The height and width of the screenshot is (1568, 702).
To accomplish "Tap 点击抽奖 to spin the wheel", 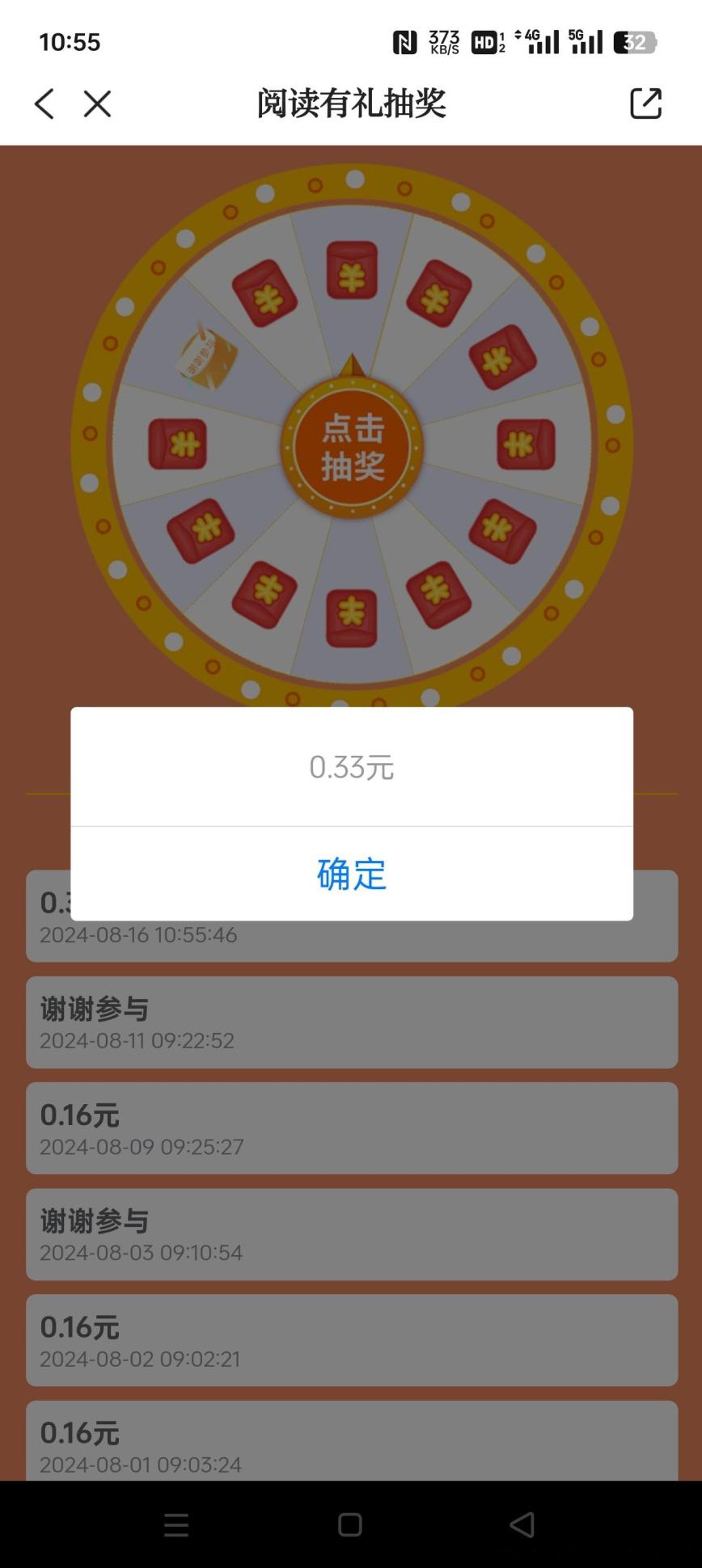I will point(352,447).
